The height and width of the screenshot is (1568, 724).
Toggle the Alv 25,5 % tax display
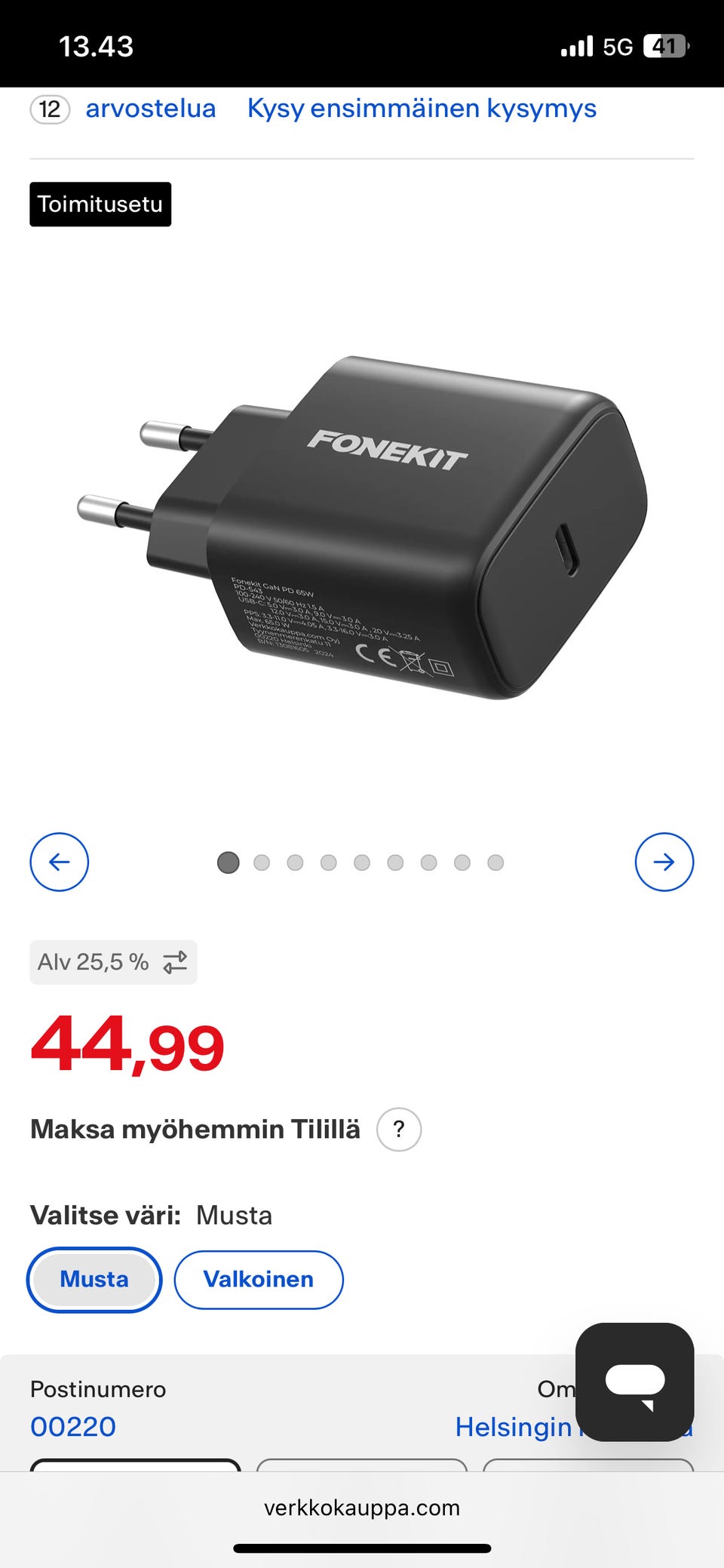tap(113, 962)
